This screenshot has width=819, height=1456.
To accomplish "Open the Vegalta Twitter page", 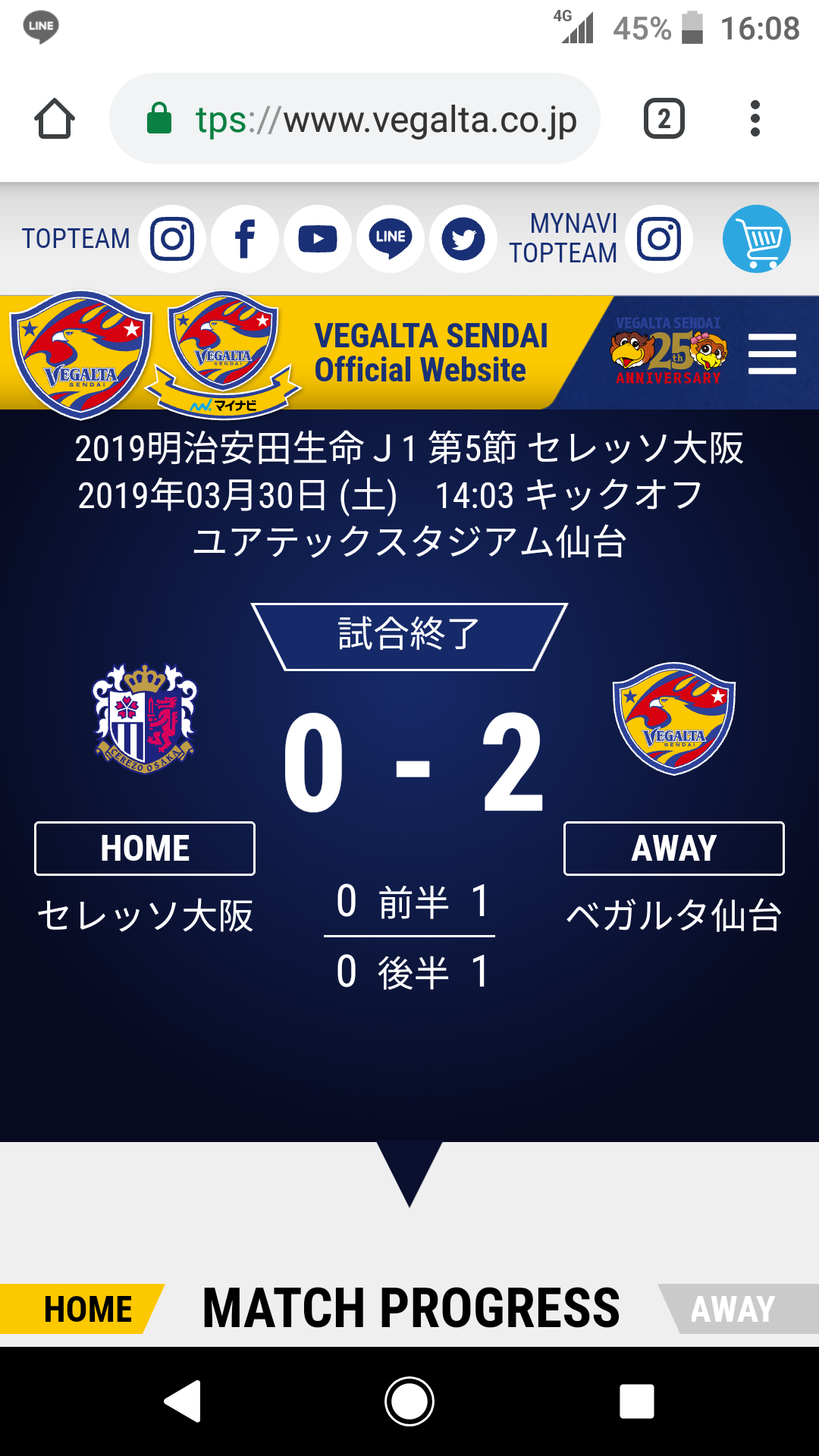I will pos(463,240).
